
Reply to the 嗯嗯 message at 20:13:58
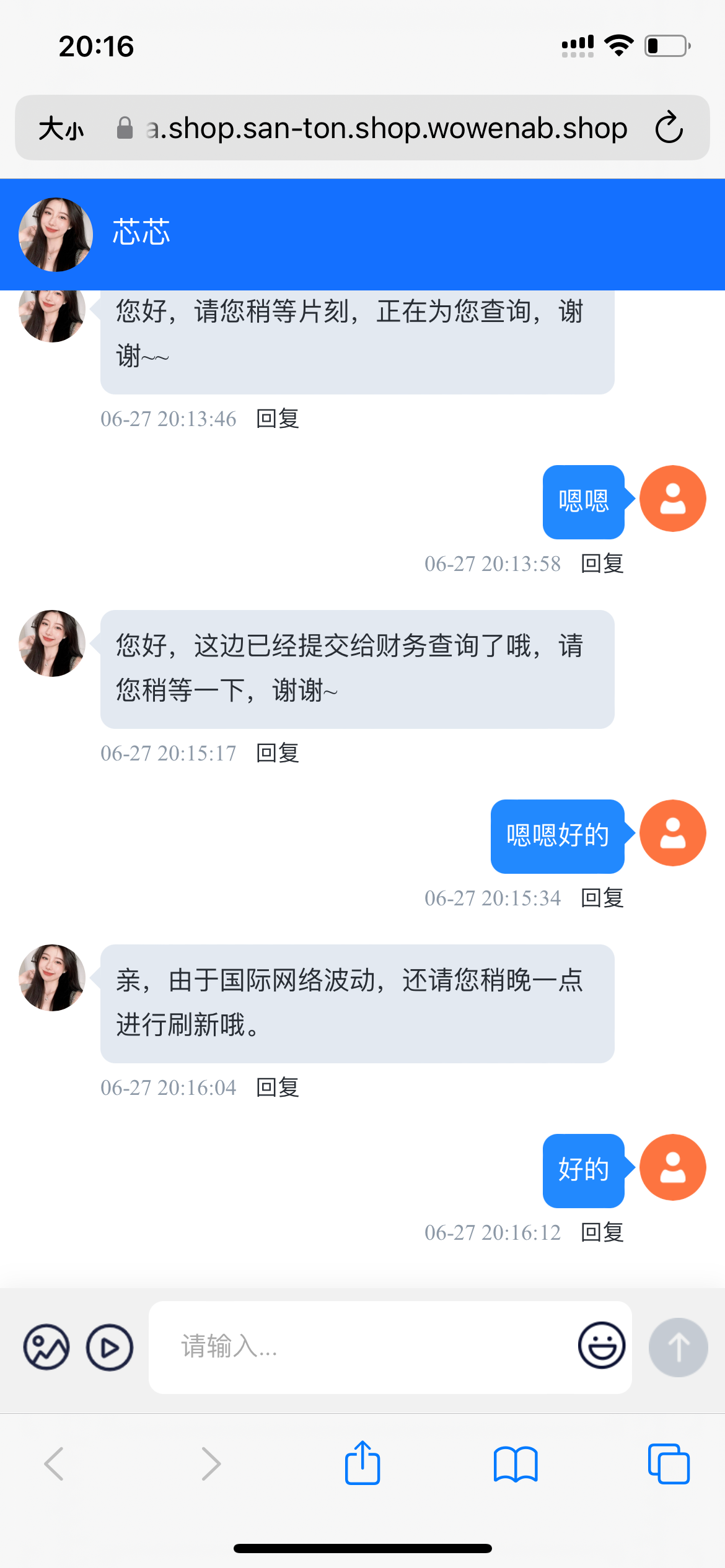(x=602, y=564)
